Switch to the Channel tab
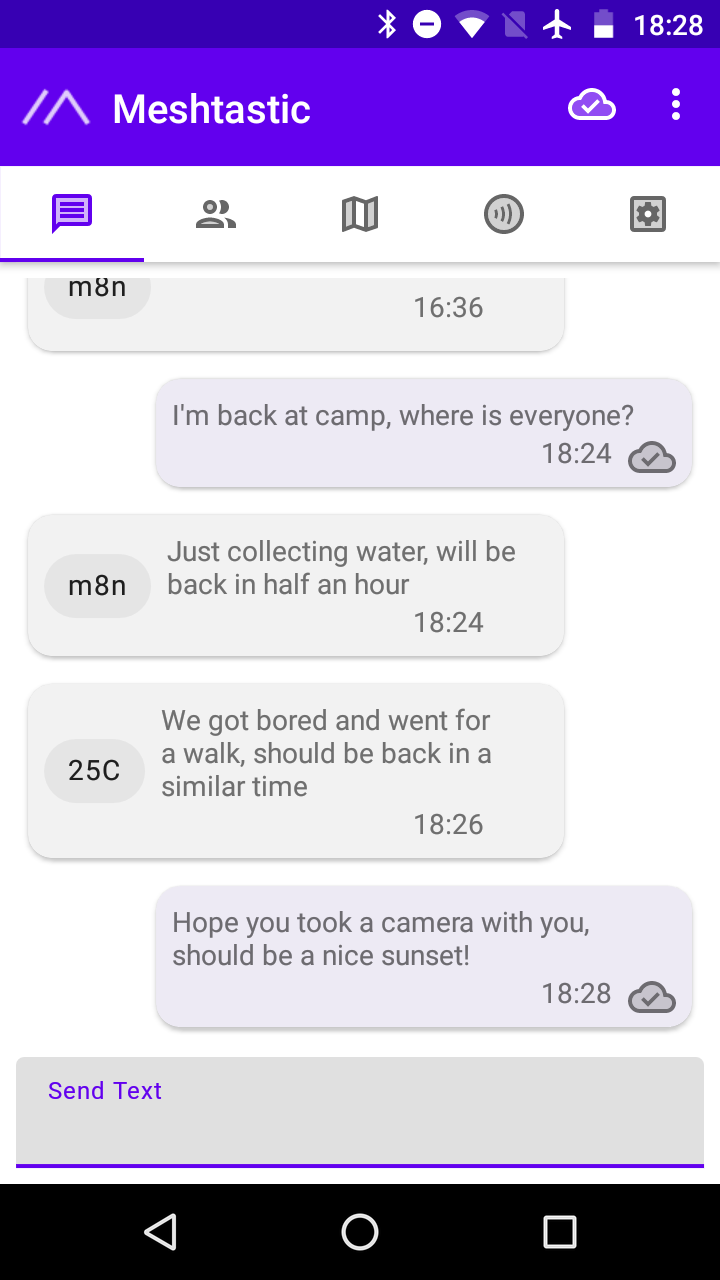The height and width of the screenshot is (1280, 720). click(504, 214)
